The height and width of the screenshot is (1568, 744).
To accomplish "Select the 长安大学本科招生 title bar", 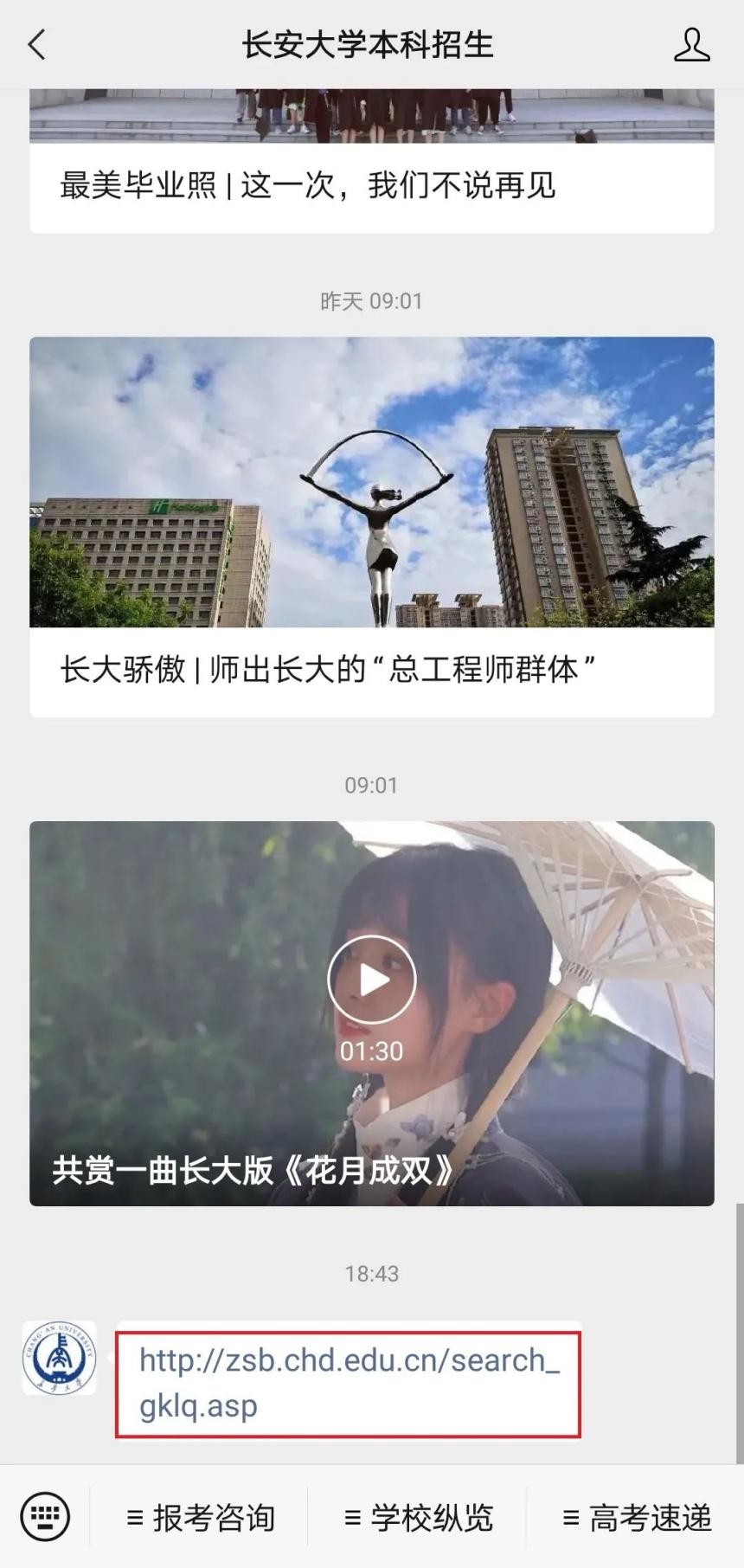I will [x=368, y=47].
